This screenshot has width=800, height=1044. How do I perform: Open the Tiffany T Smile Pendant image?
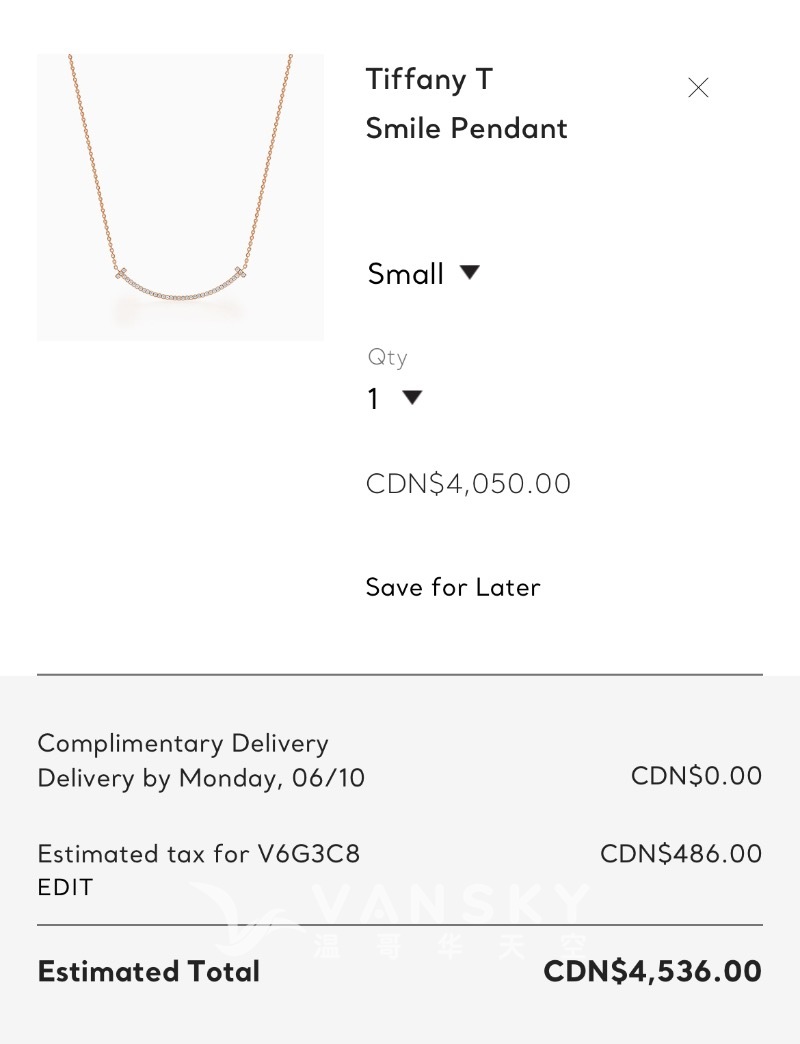[x=180, y=197]
